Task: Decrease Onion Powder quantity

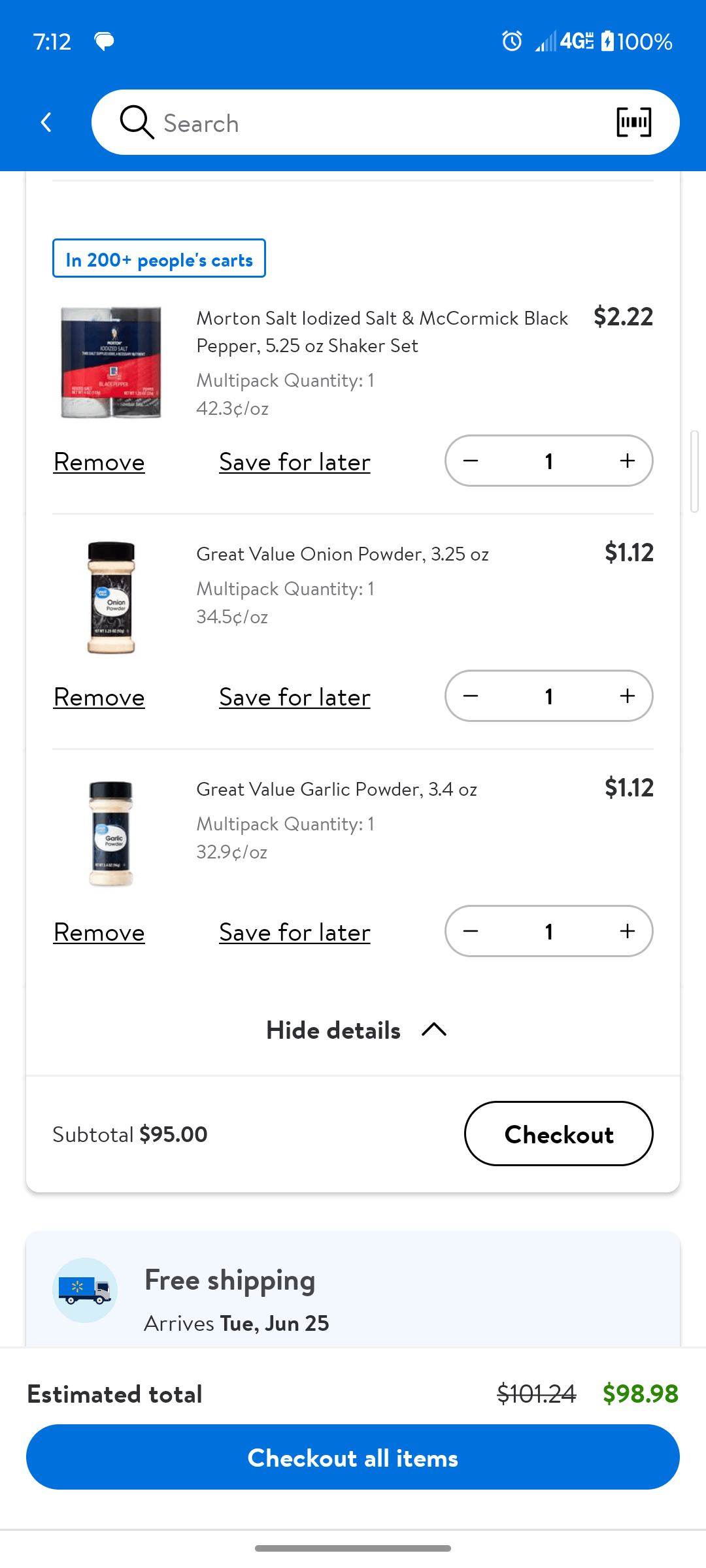Action: (x=471, y=696)
